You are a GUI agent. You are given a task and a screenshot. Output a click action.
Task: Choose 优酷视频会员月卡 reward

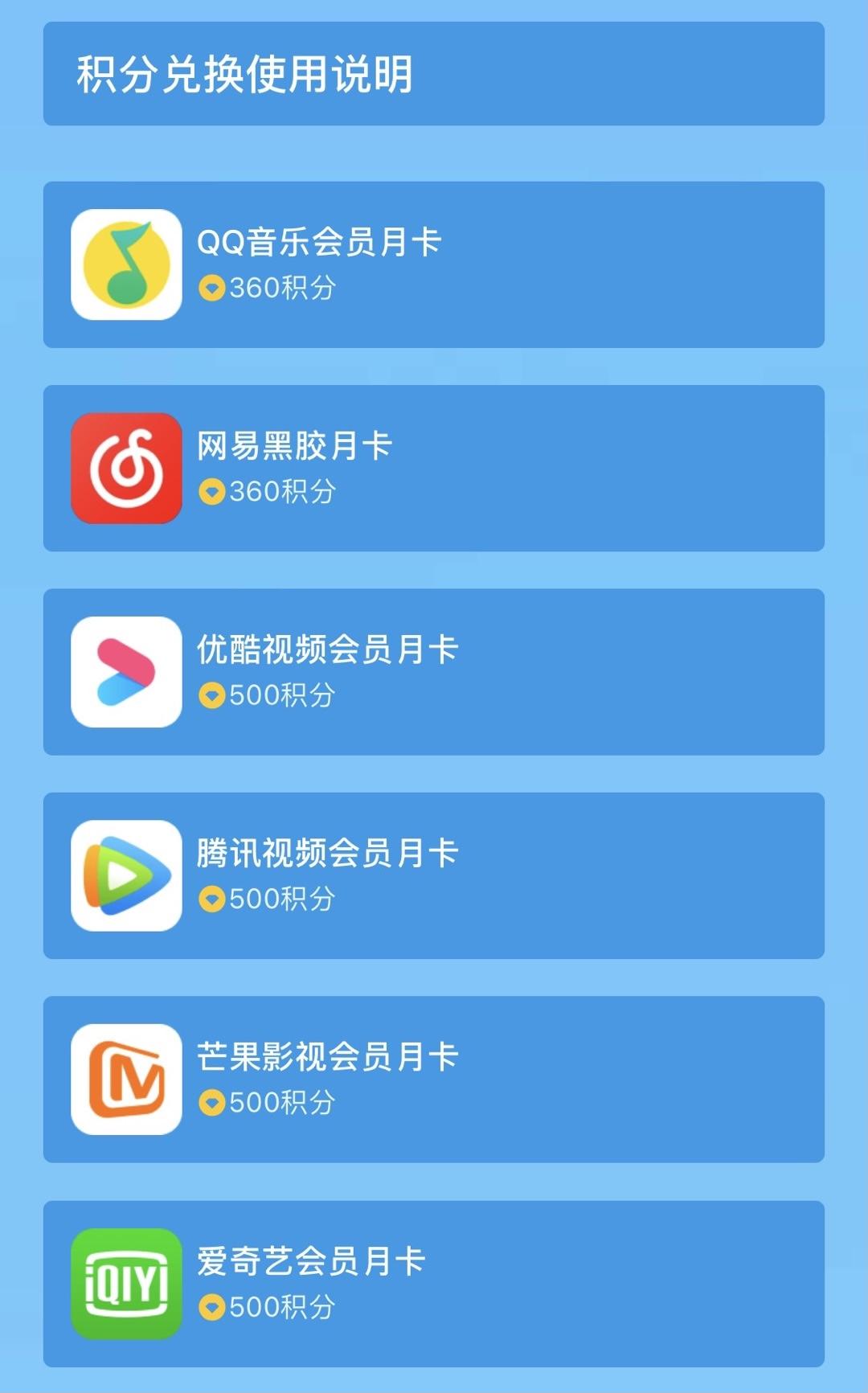[x=434, y=671]
